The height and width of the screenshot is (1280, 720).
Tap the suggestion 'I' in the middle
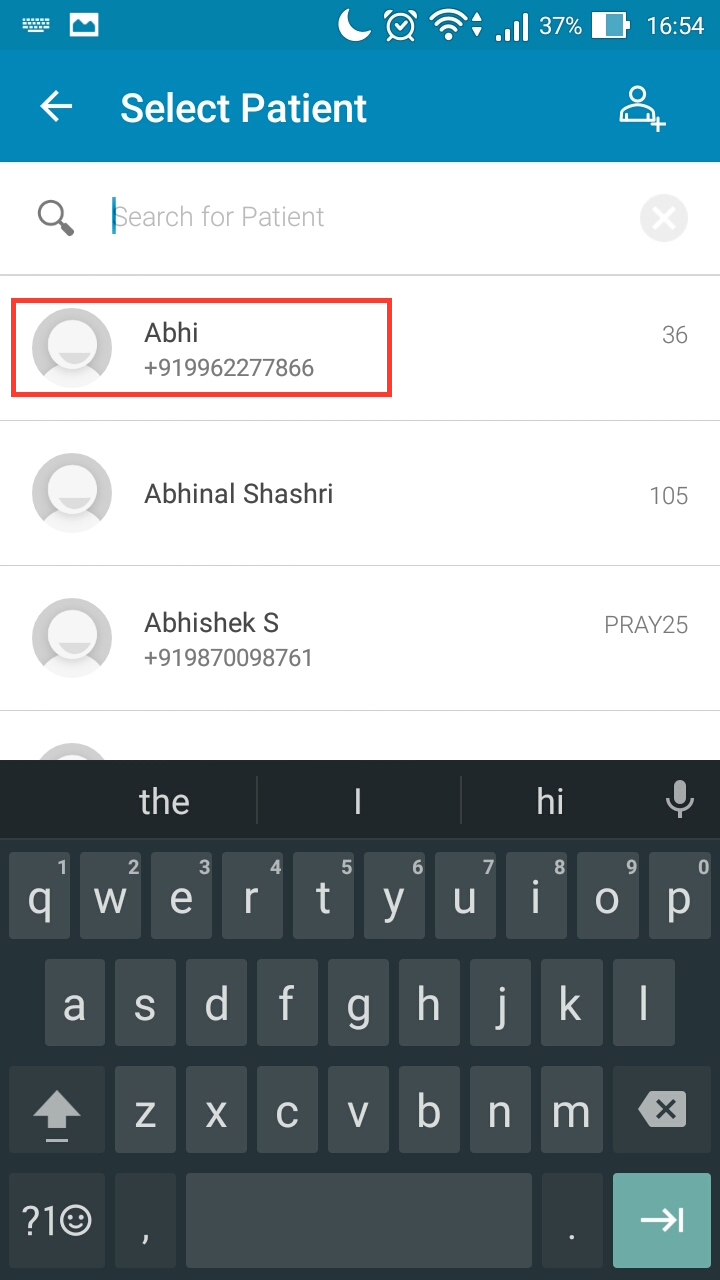[x=358, y=800]
